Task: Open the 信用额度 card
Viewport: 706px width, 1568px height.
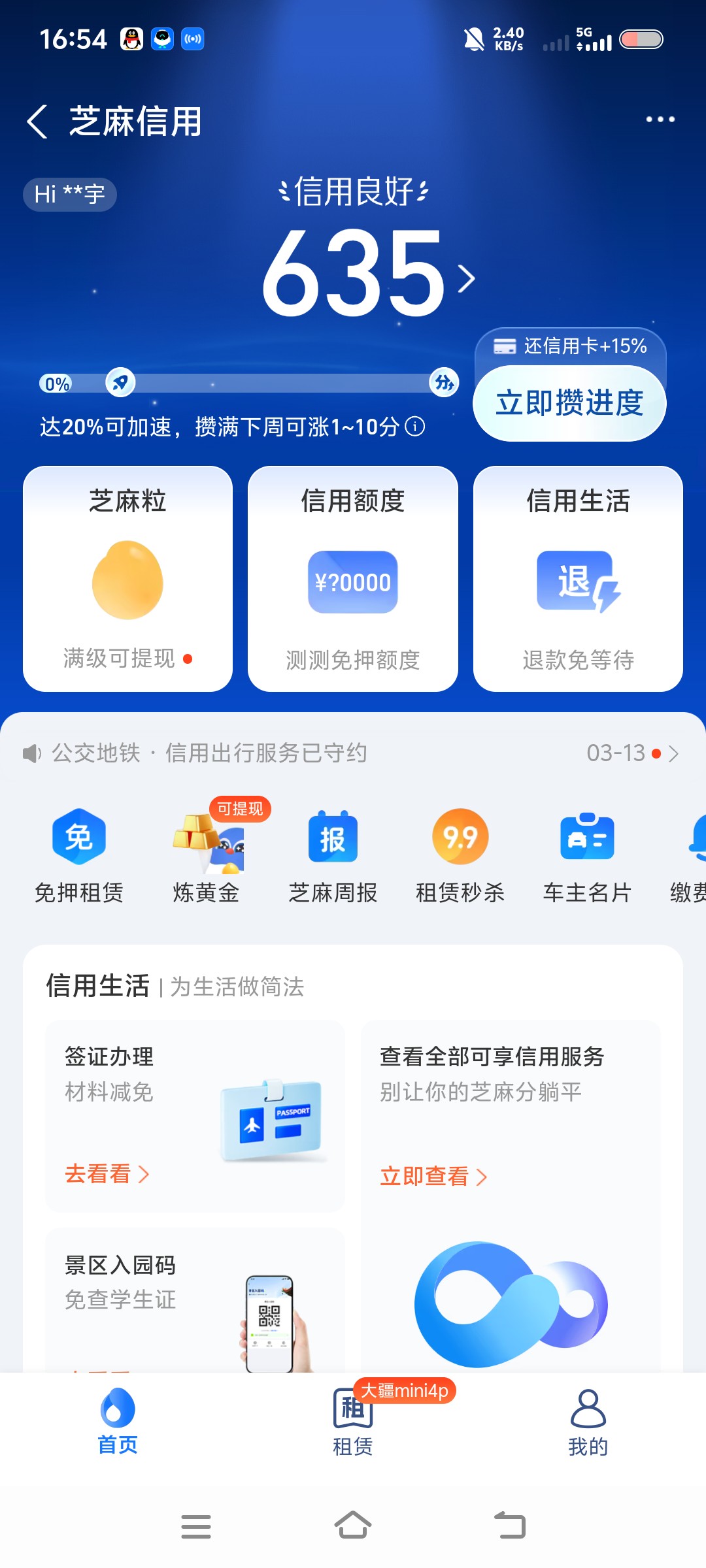Action: (x=353, y=578)
